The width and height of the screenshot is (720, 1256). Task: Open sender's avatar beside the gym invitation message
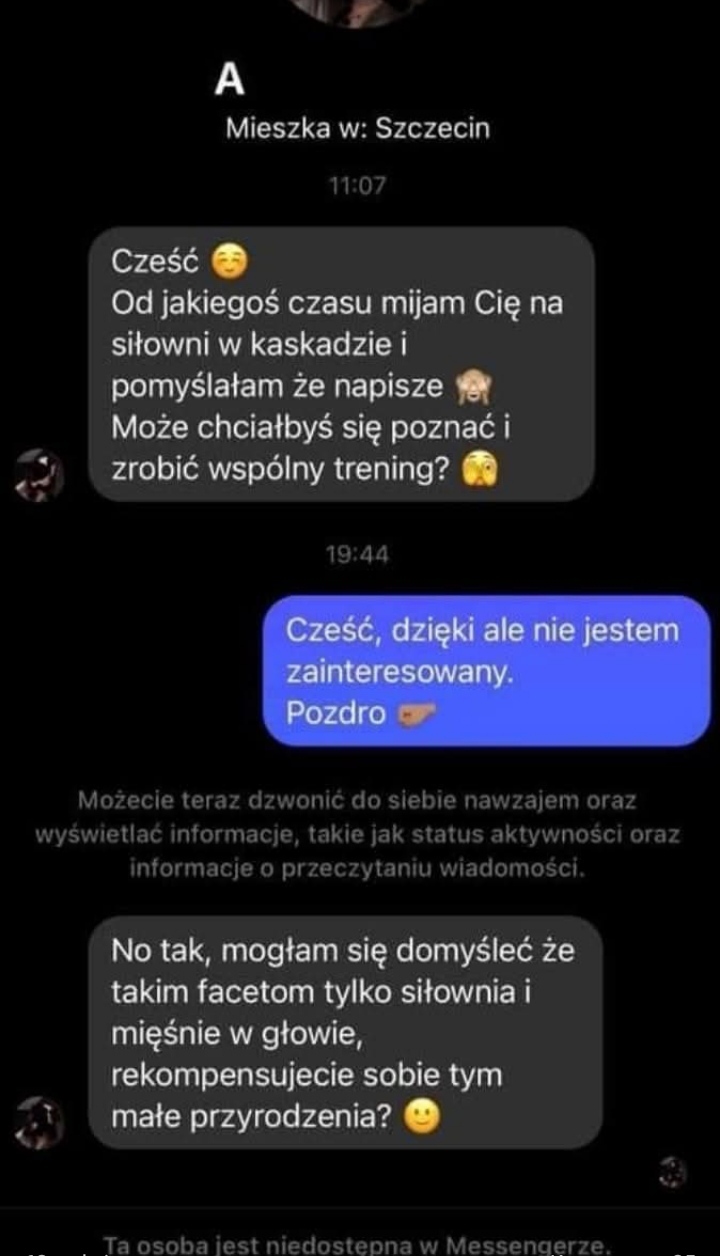[40, 474]
